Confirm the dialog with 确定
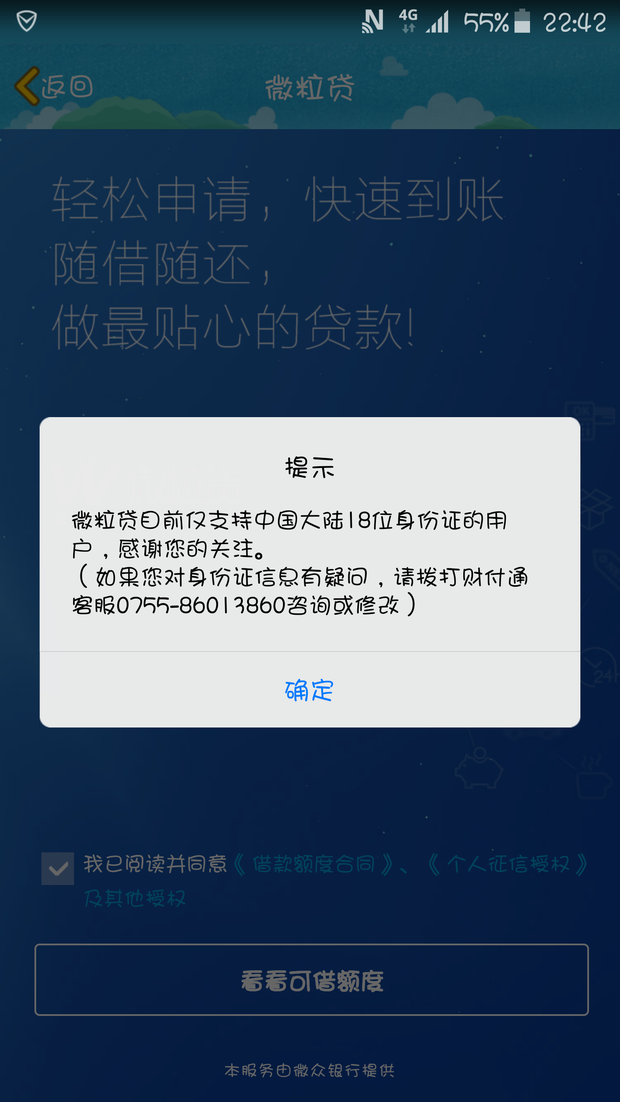 point(309,690)
